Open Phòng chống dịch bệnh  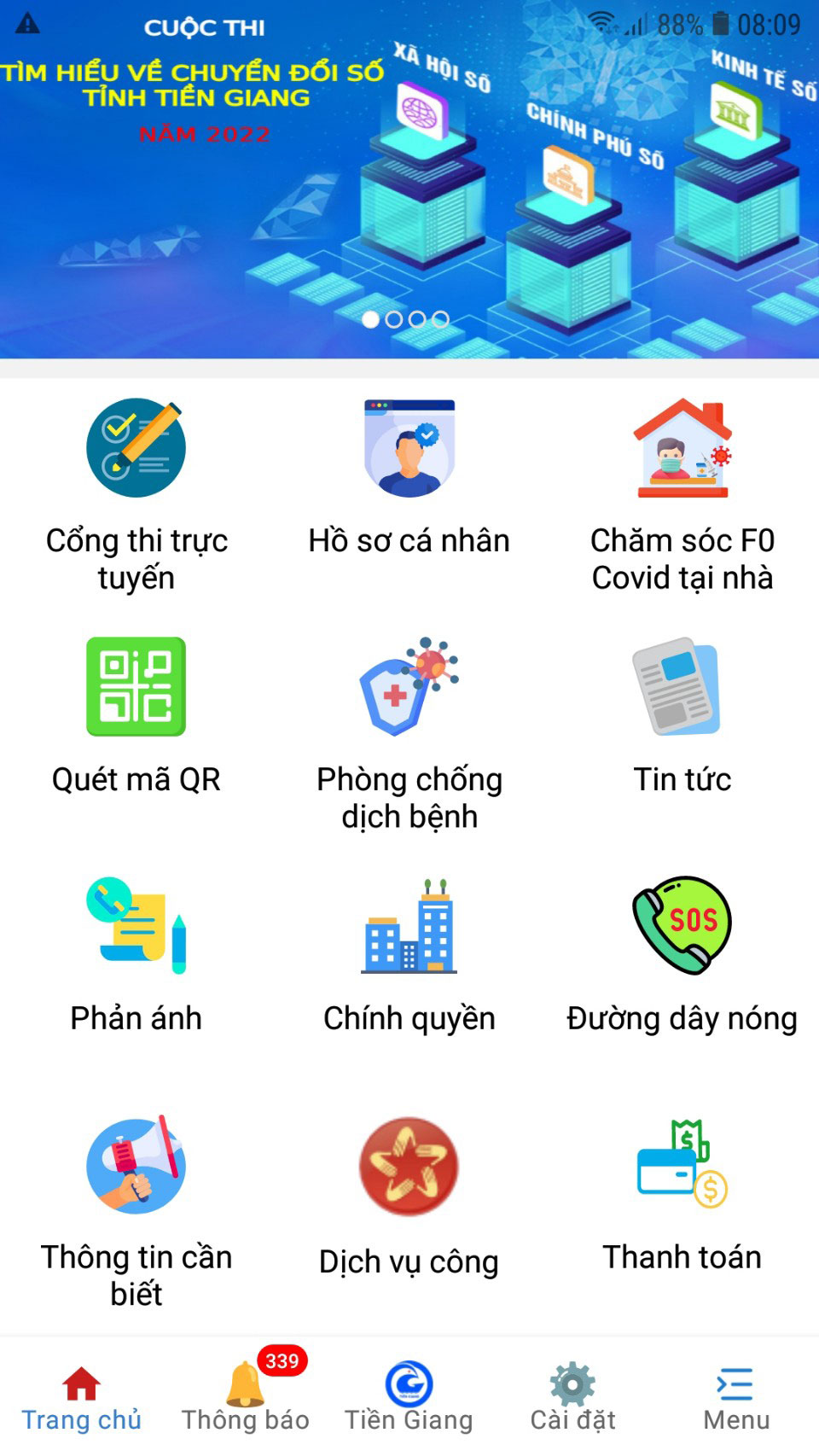(409, 734)
